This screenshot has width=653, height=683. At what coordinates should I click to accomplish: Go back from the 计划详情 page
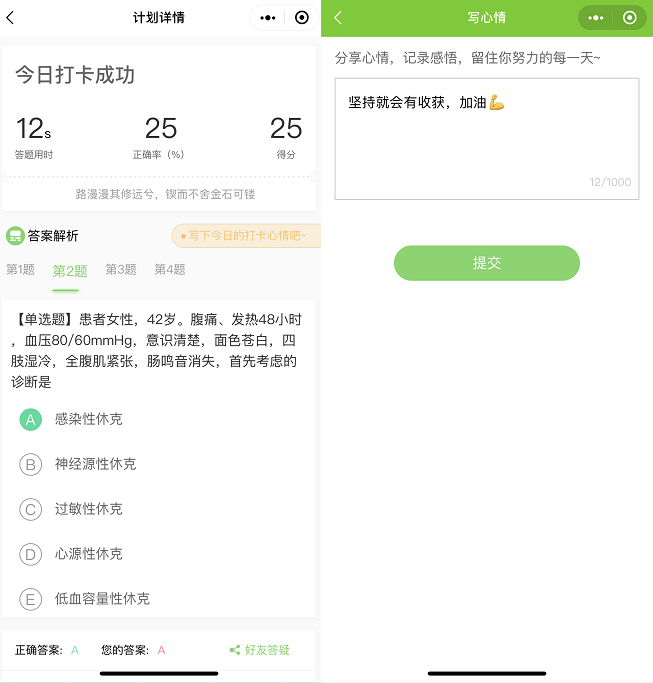click(x=11, y=18)
